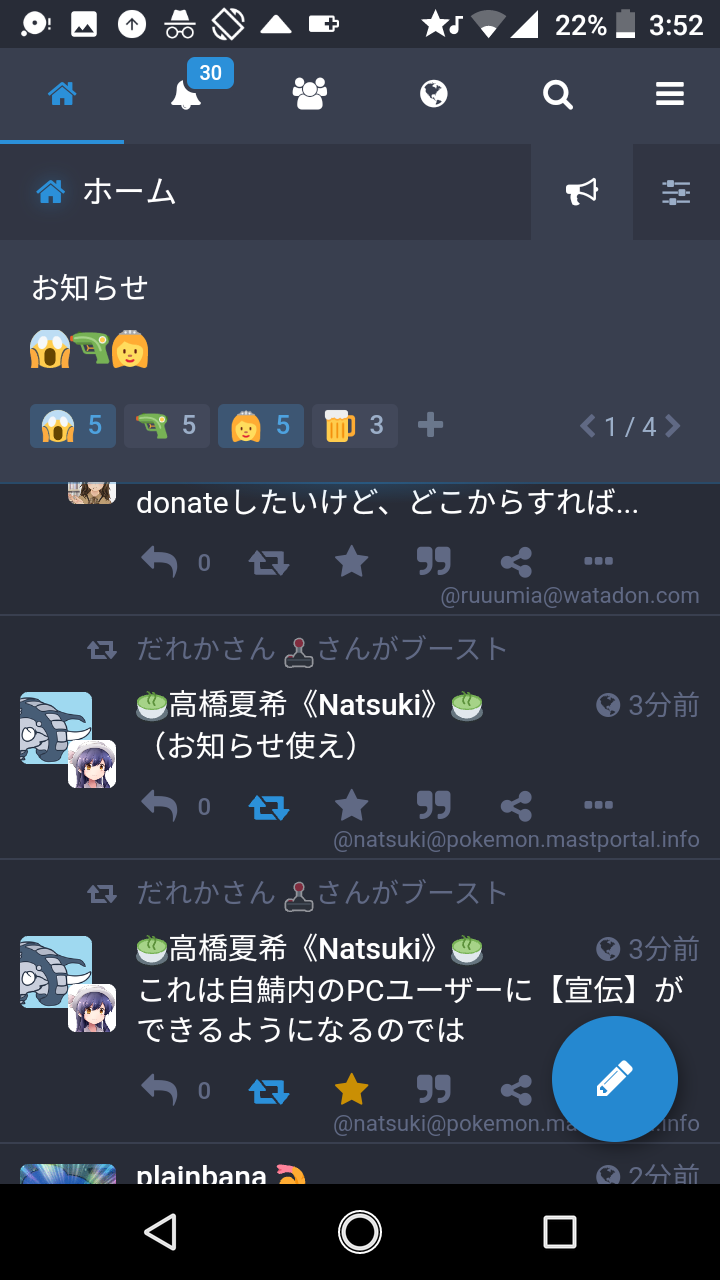Compose a new toot

[614, 1079]
